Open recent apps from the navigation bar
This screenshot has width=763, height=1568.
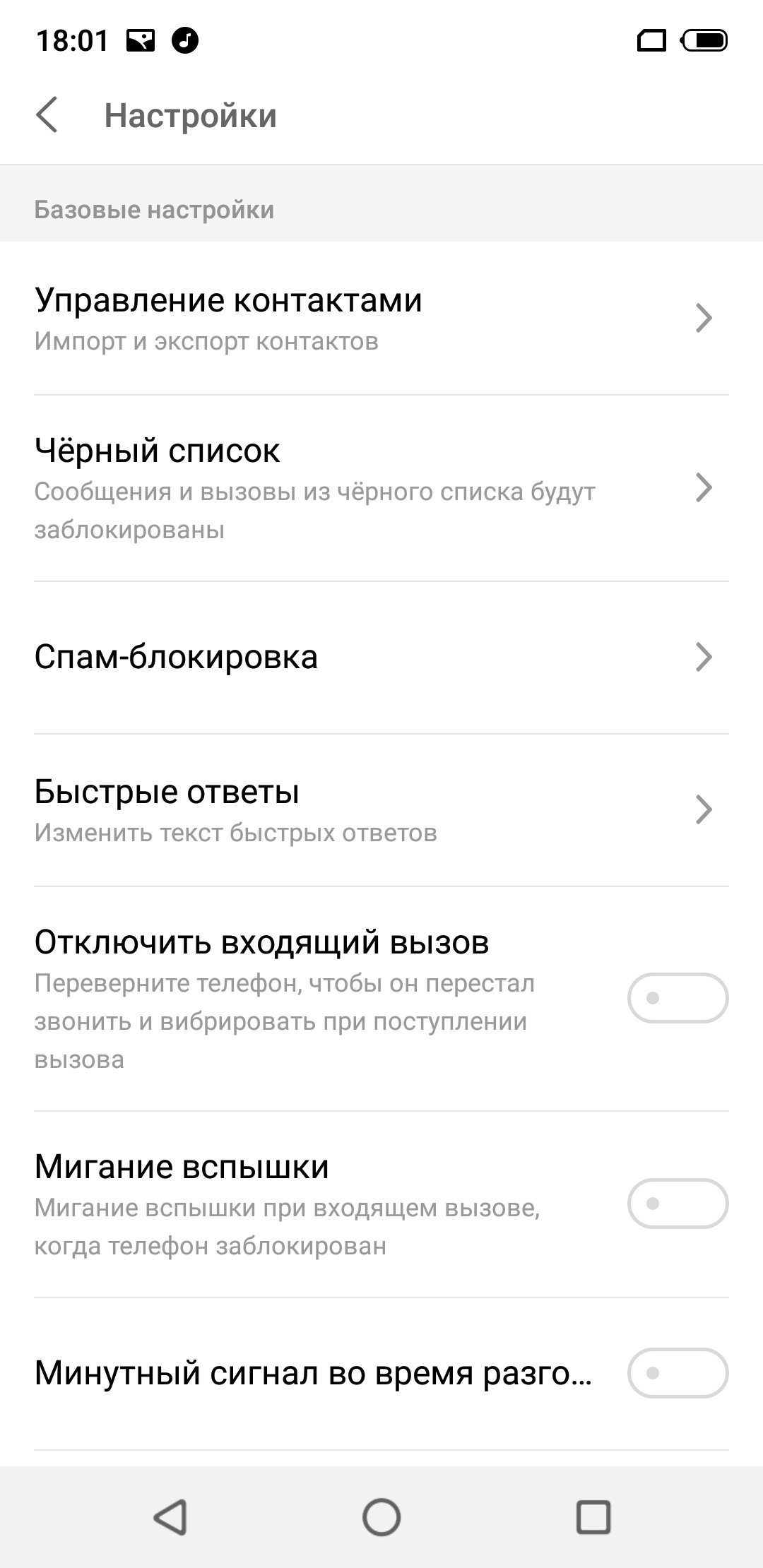593,1516
